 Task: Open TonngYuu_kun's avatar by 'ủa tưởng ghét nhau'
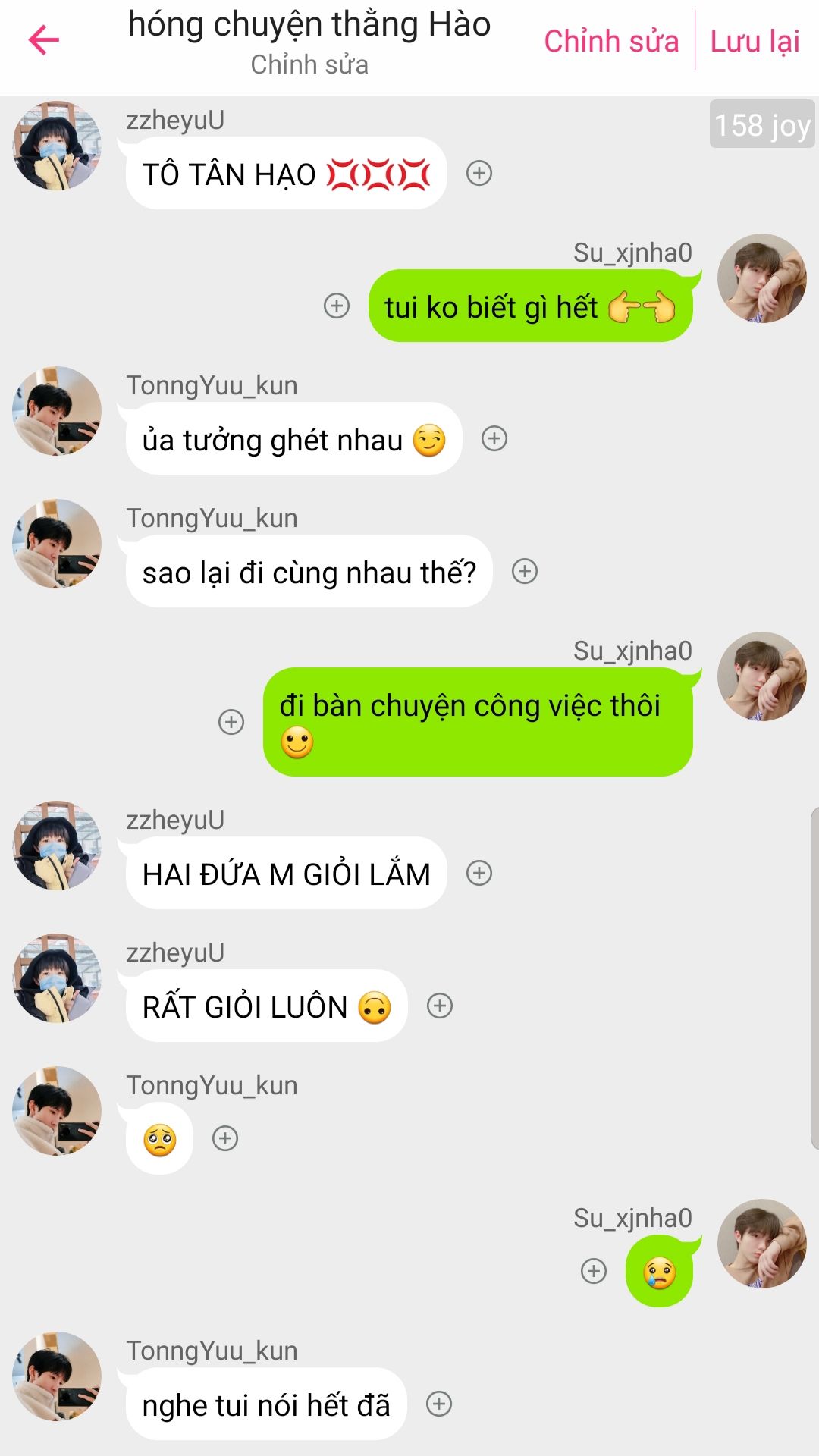click(57, 412)
